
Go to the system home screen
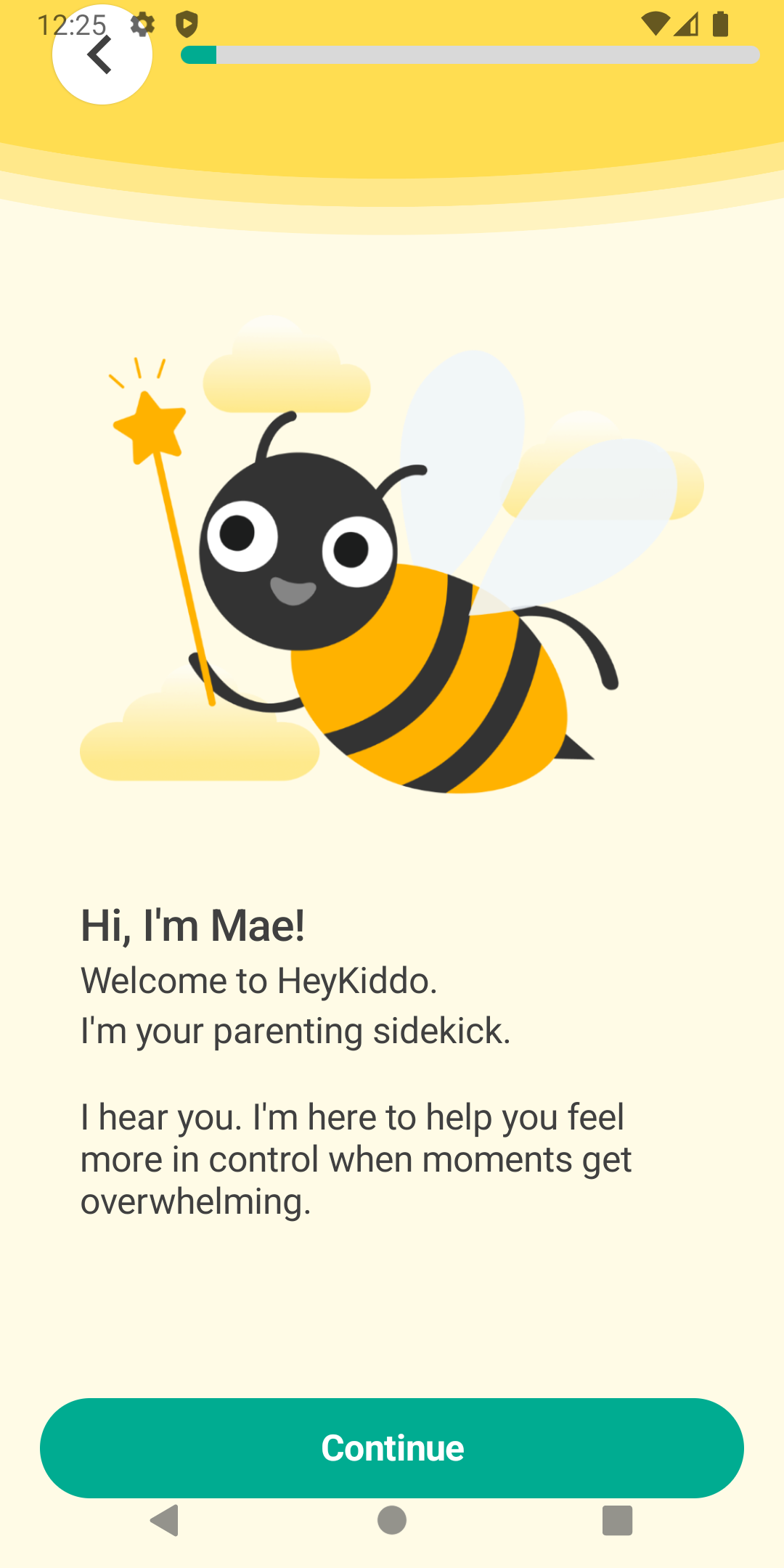point(392,1520)
